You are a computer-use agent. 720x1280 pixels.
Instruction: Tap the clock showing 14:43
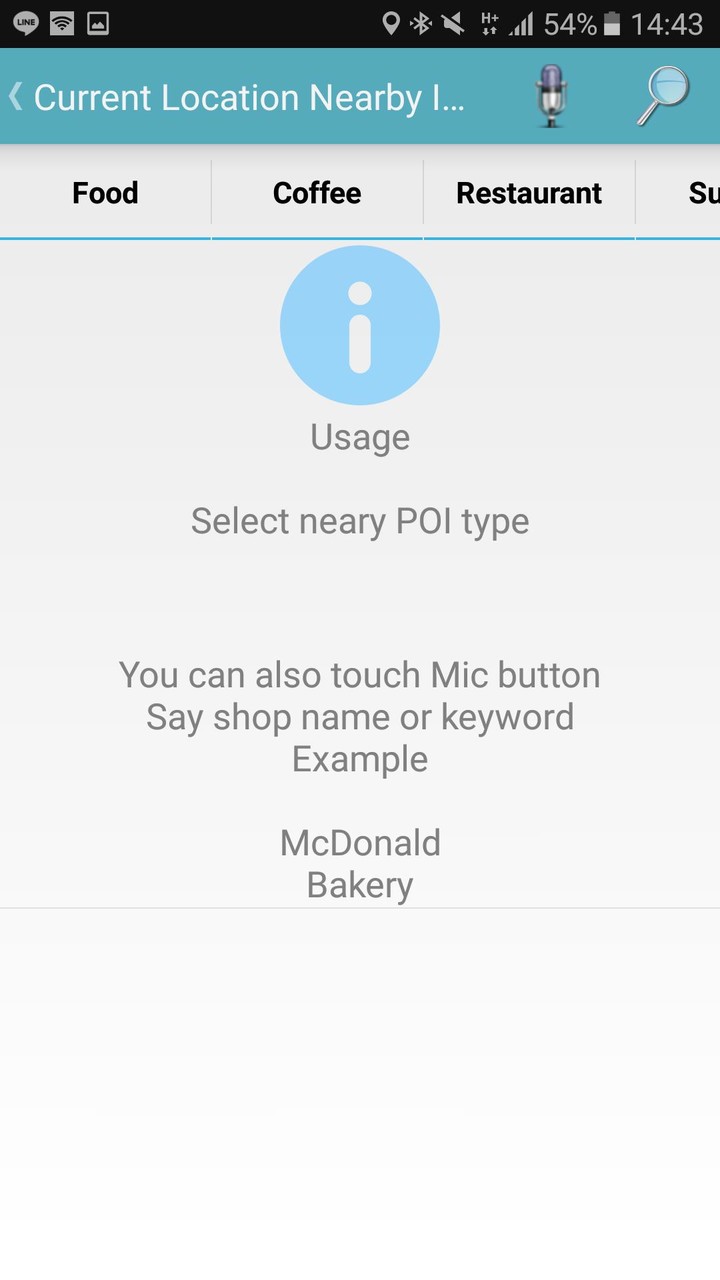tap(668, 22)
